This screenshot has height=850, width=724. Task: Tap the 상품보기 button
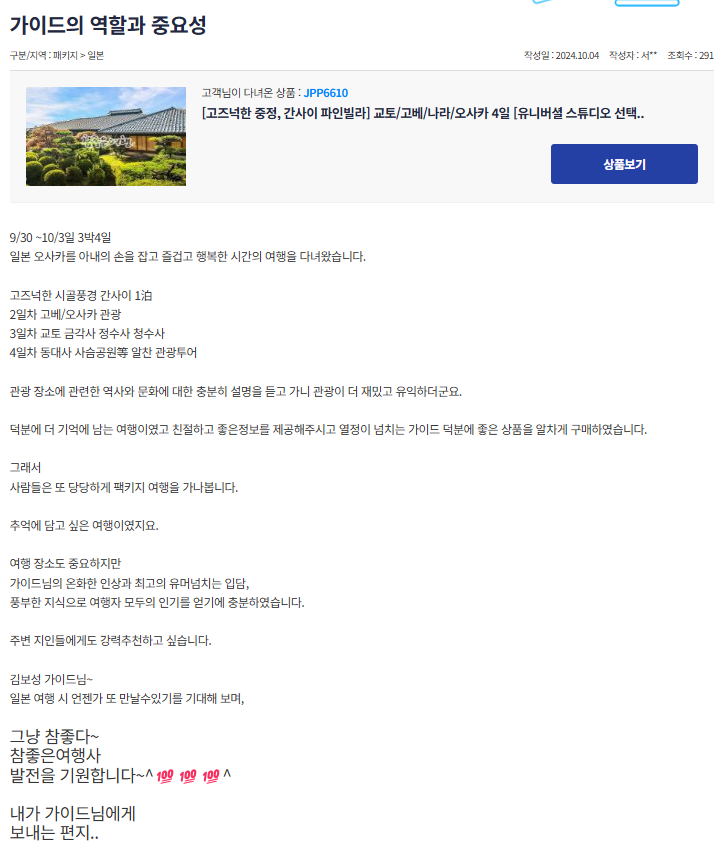click(624, 164)
